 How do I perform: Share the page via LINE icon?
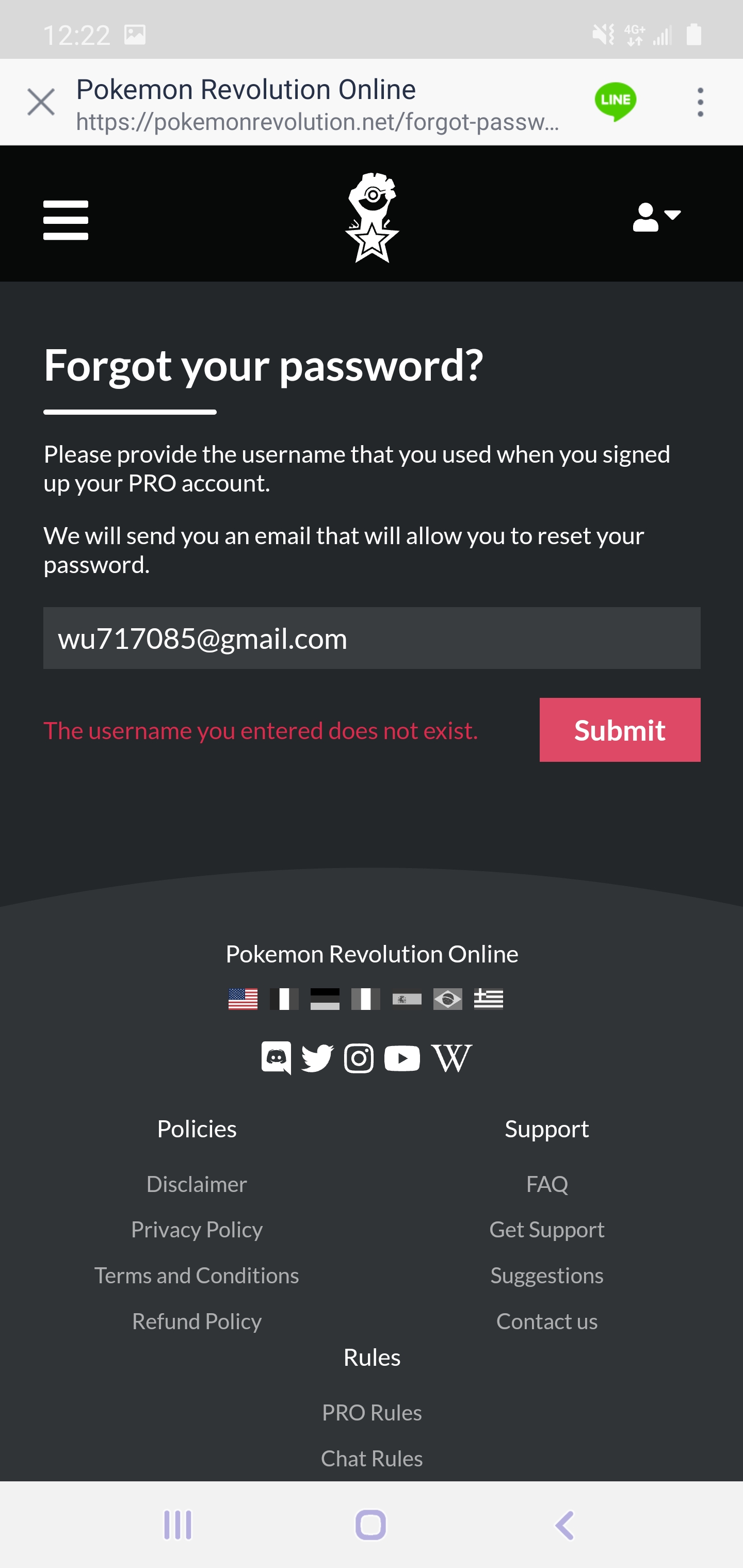point(615,101)
